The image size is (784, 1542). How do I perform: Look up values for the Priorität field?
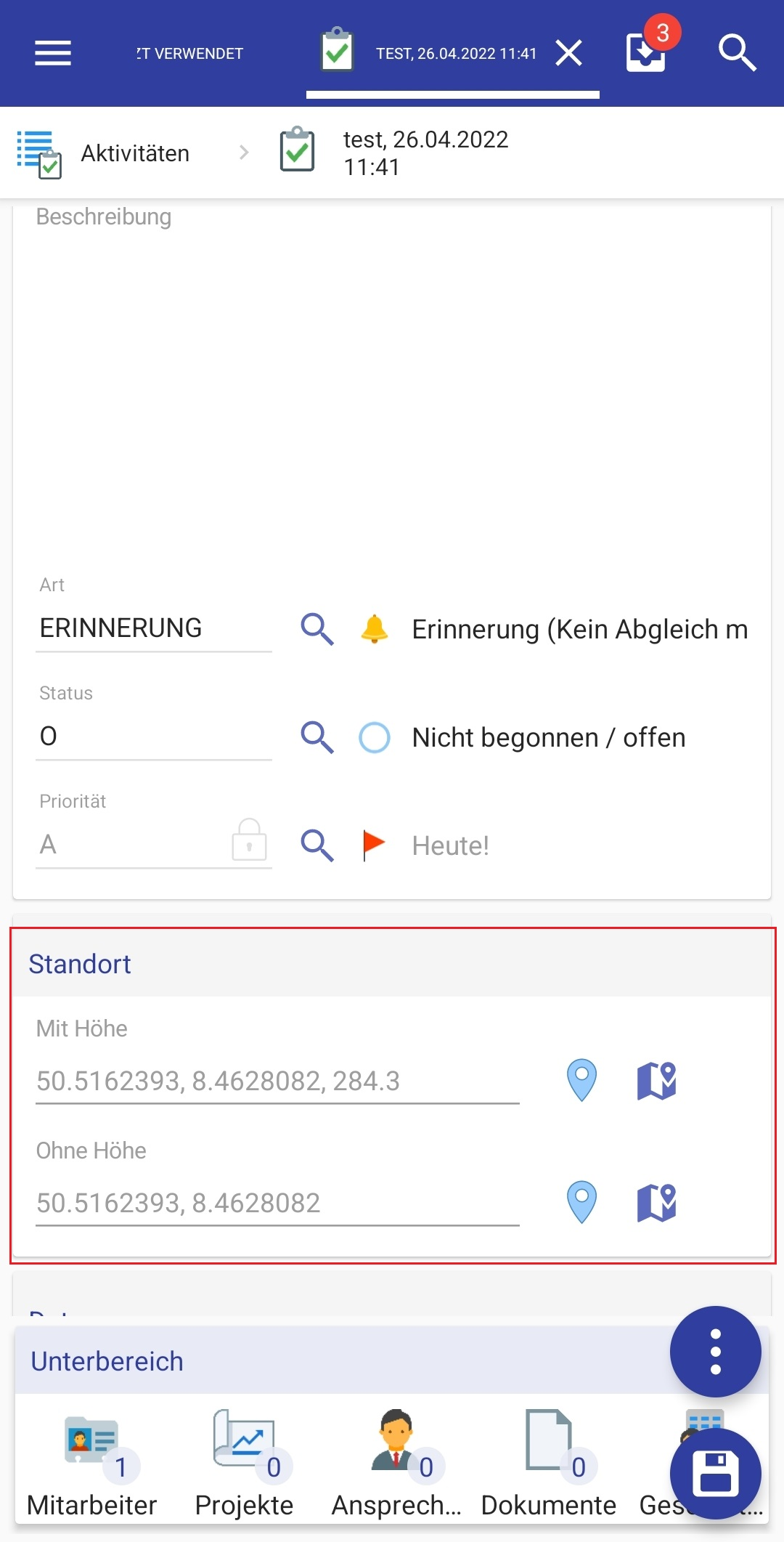click(x=317, y=845)
